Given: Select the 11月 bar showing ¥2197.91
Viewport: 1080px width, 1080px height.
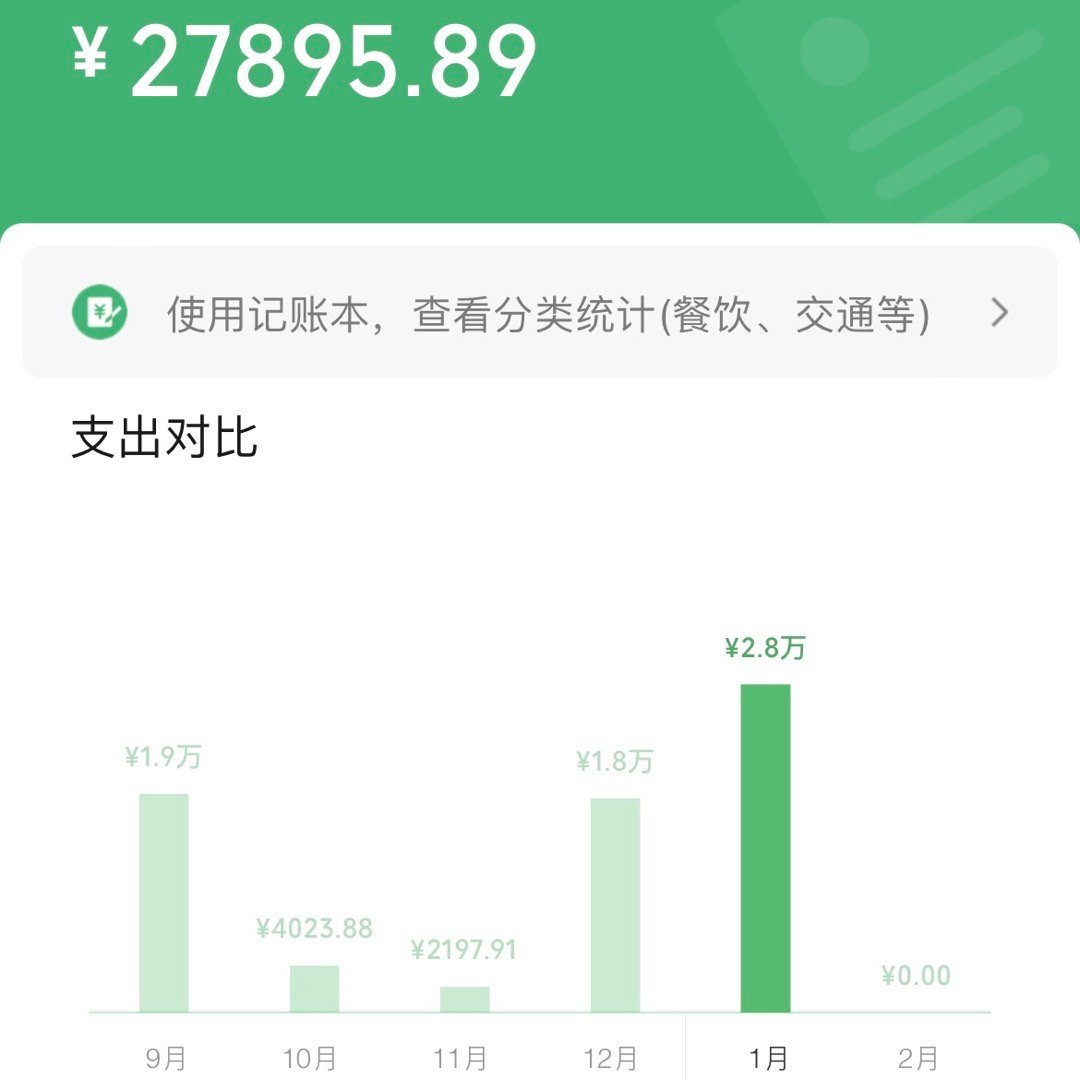Looking at the screenshot, I should [465, 998].
